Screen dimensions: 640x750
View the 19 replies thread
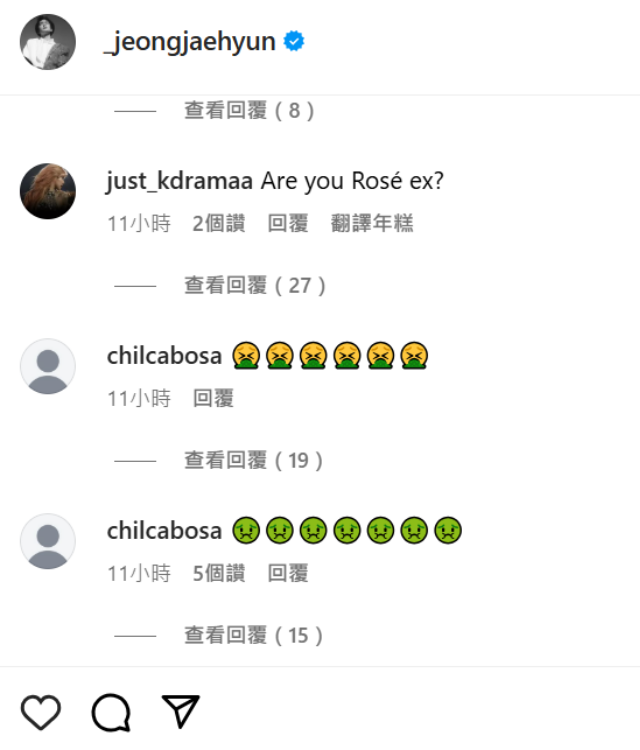click(254, 460)
